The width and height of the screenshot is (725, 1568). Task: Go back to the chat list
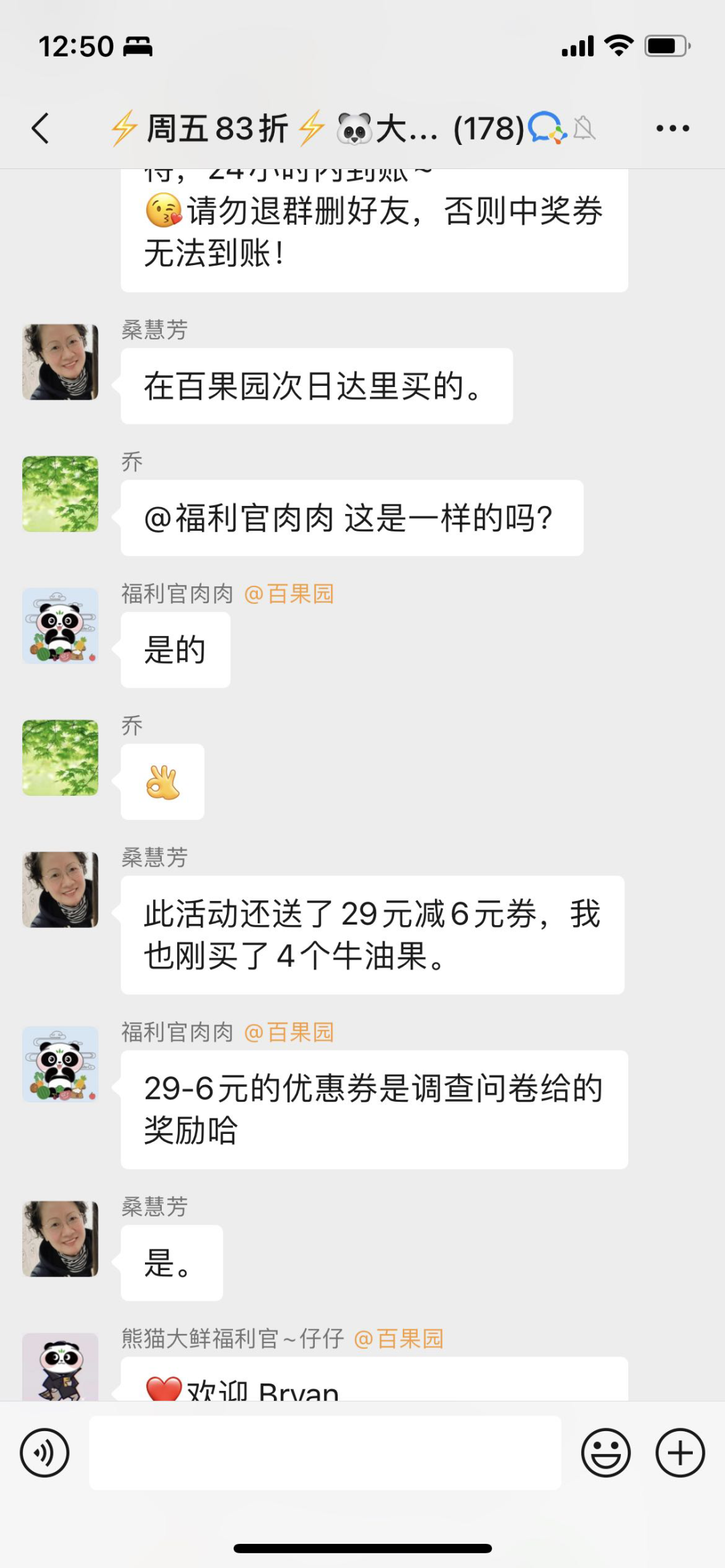click(40, 128)
